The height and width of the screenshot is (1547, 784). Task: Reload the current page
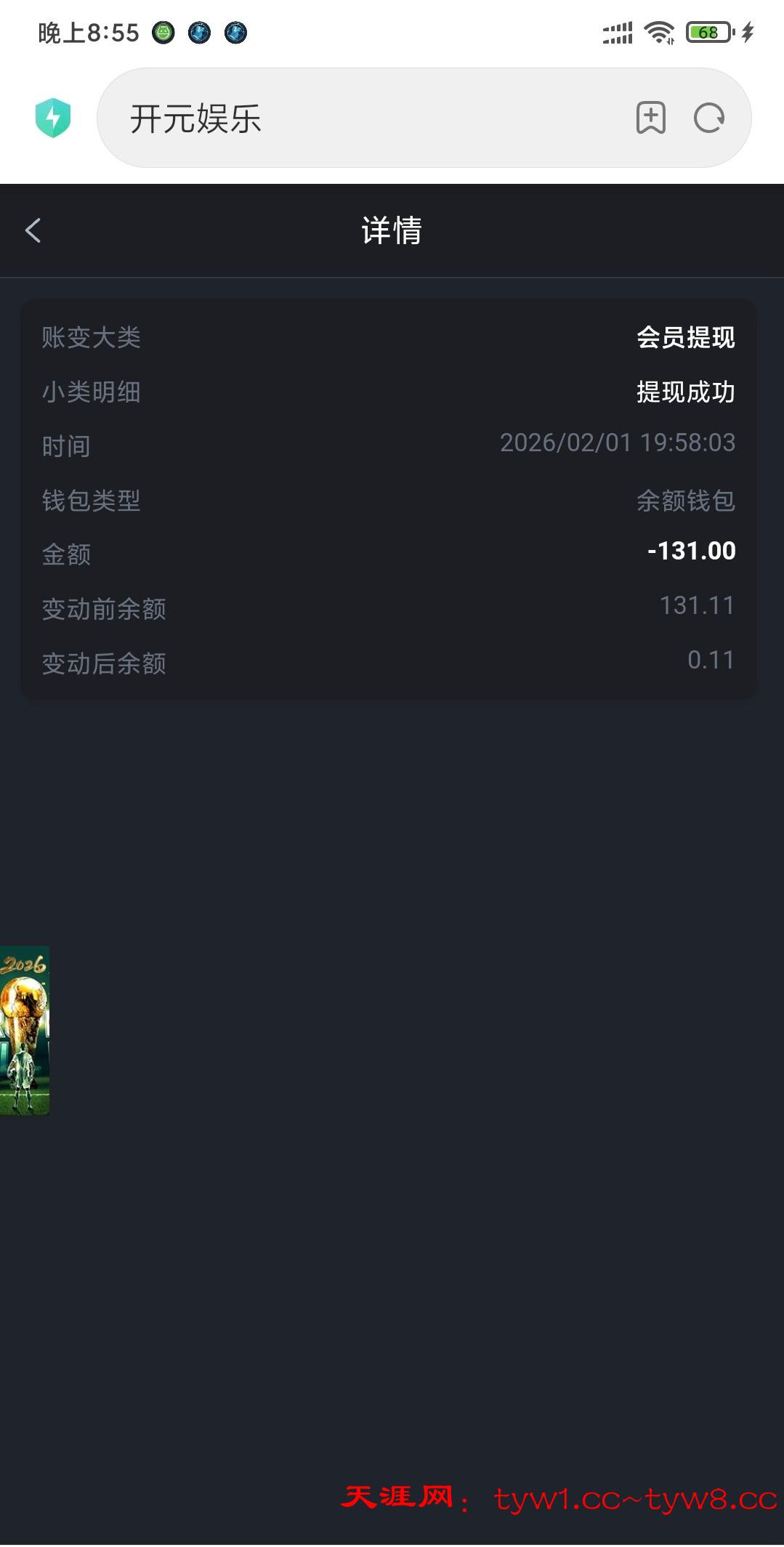click(709, 118)
